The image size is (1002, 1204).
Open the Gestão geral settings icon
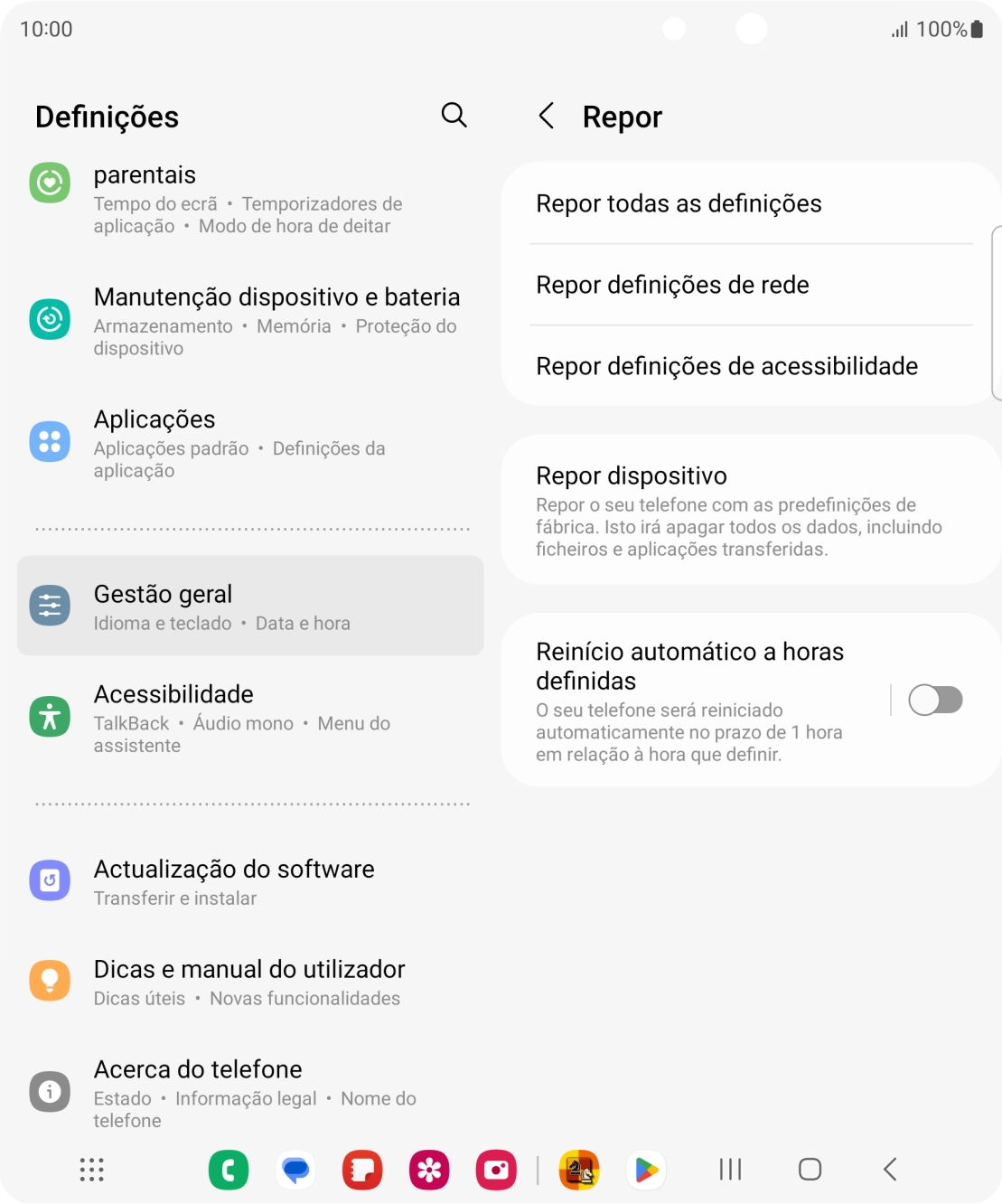click(x=50, y=606)
